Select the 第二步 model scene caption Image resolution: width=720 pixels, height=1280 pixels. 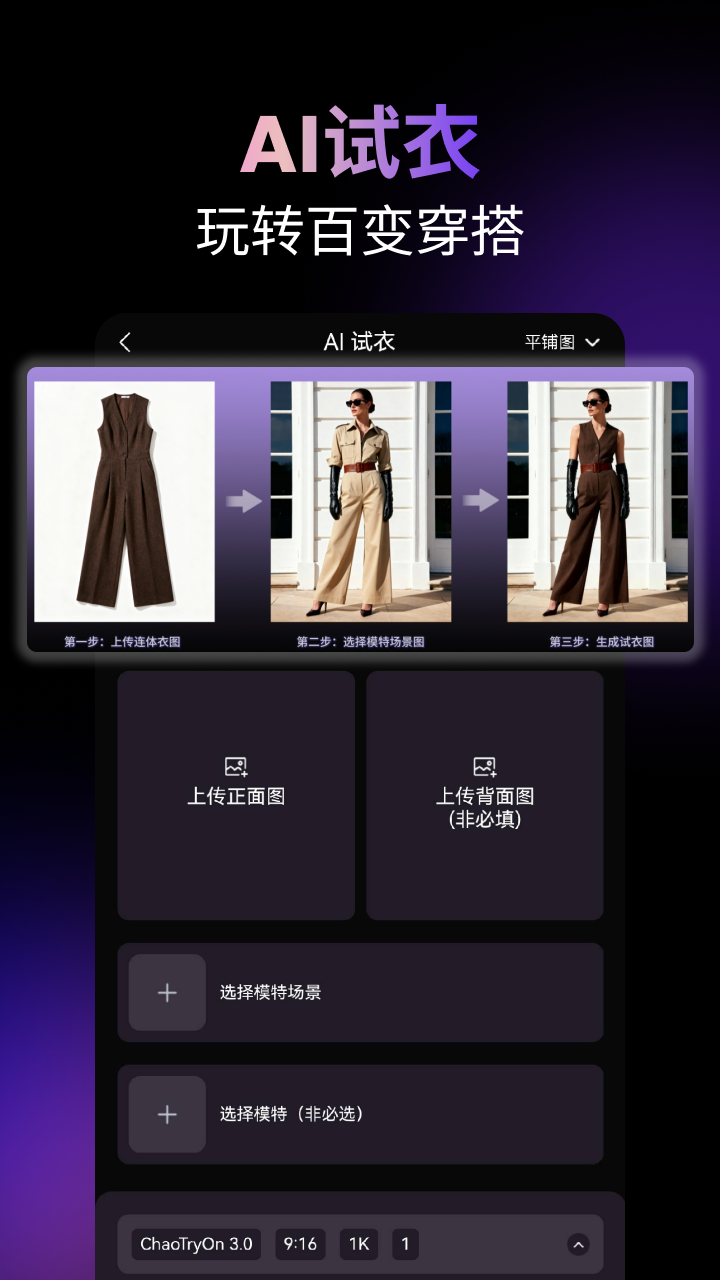tap(360, 641)
